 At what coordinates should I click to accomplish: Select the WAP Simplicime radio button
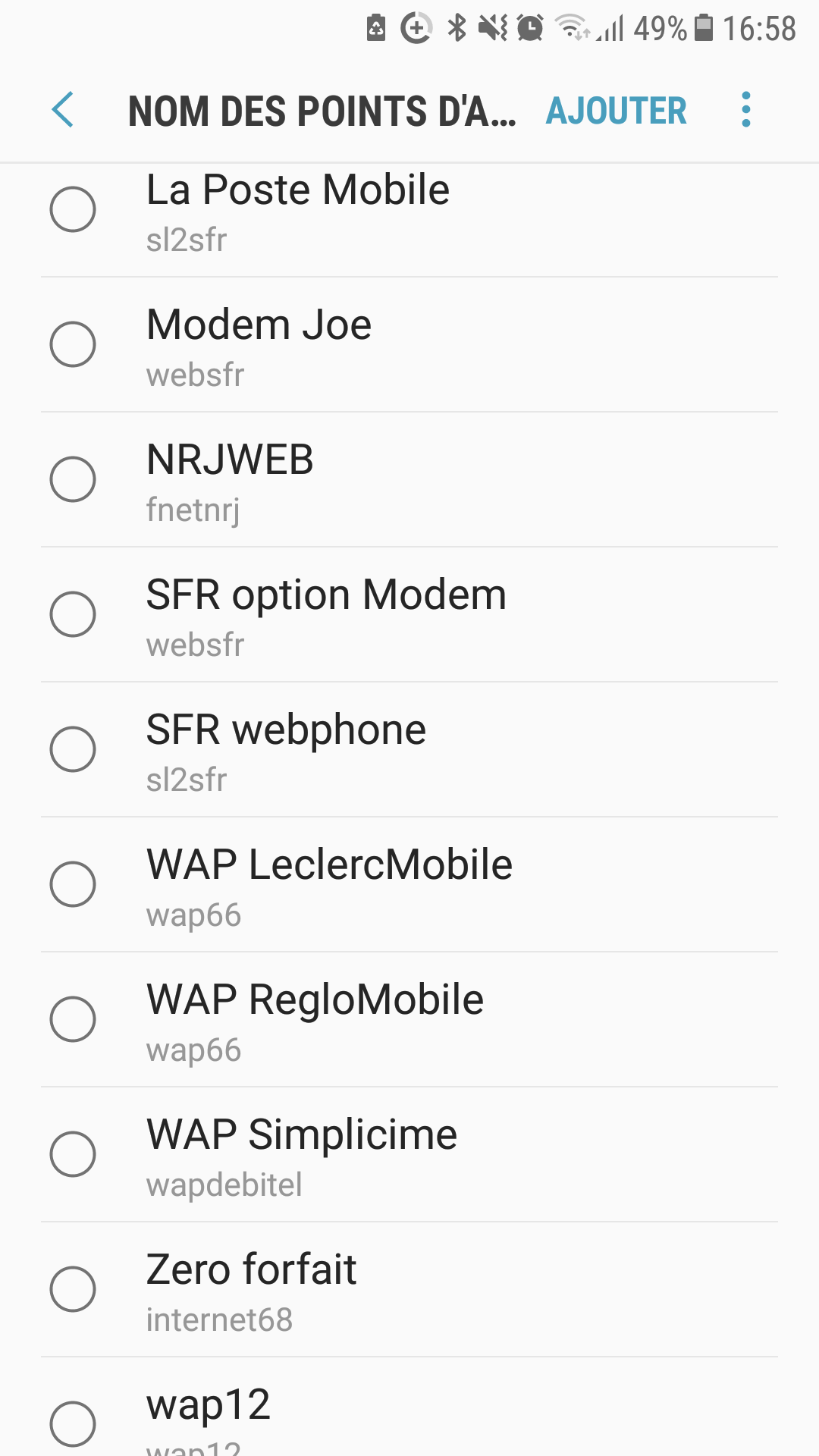pos(73,1154)
